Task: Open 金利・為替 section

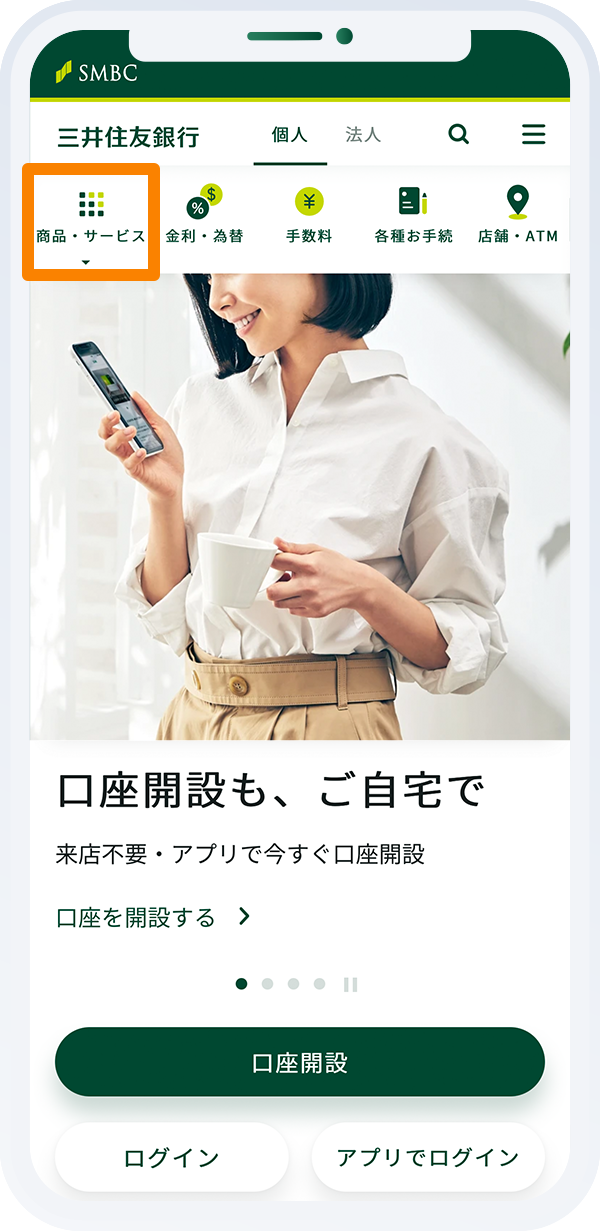Action: [x=204, y=217]
